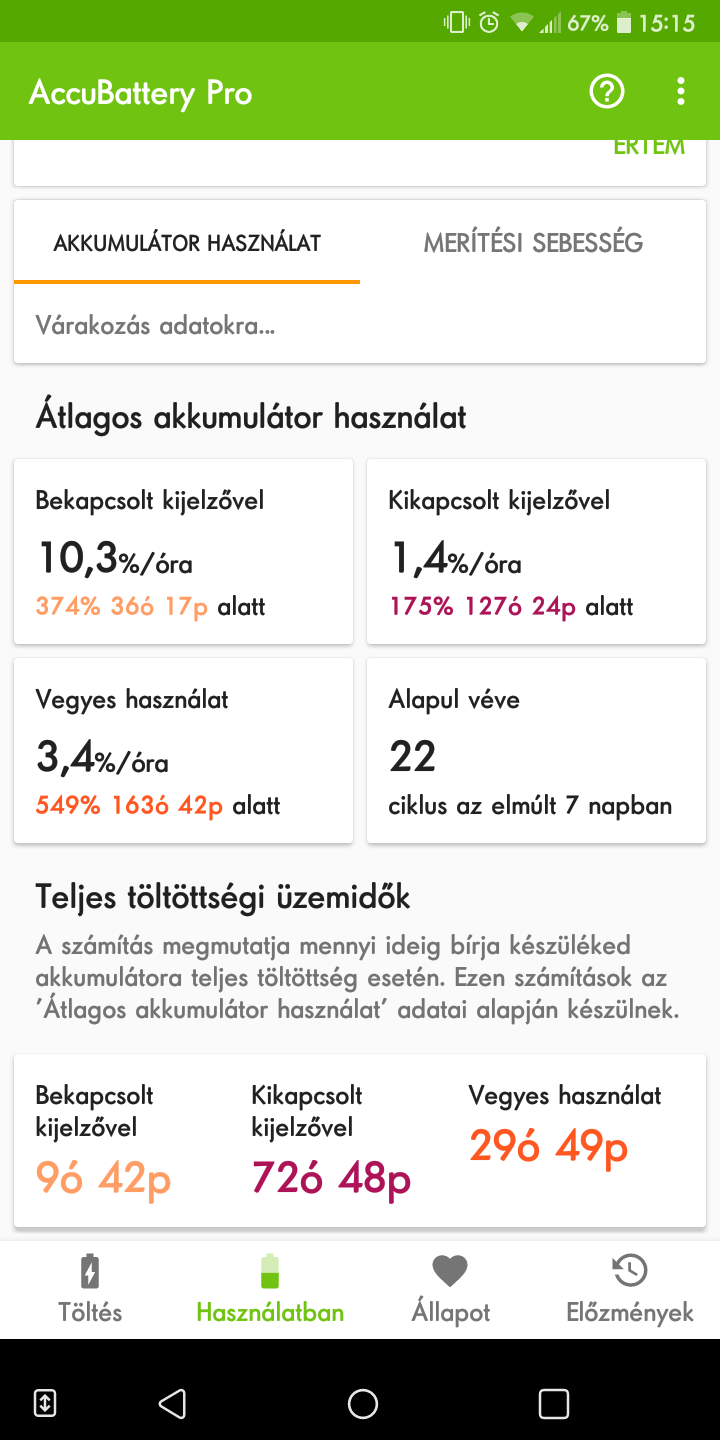Switch to the Állapot tab
Image resolution: width=720 pixels, height=1440 pixels.
[x=450, y=1289]
